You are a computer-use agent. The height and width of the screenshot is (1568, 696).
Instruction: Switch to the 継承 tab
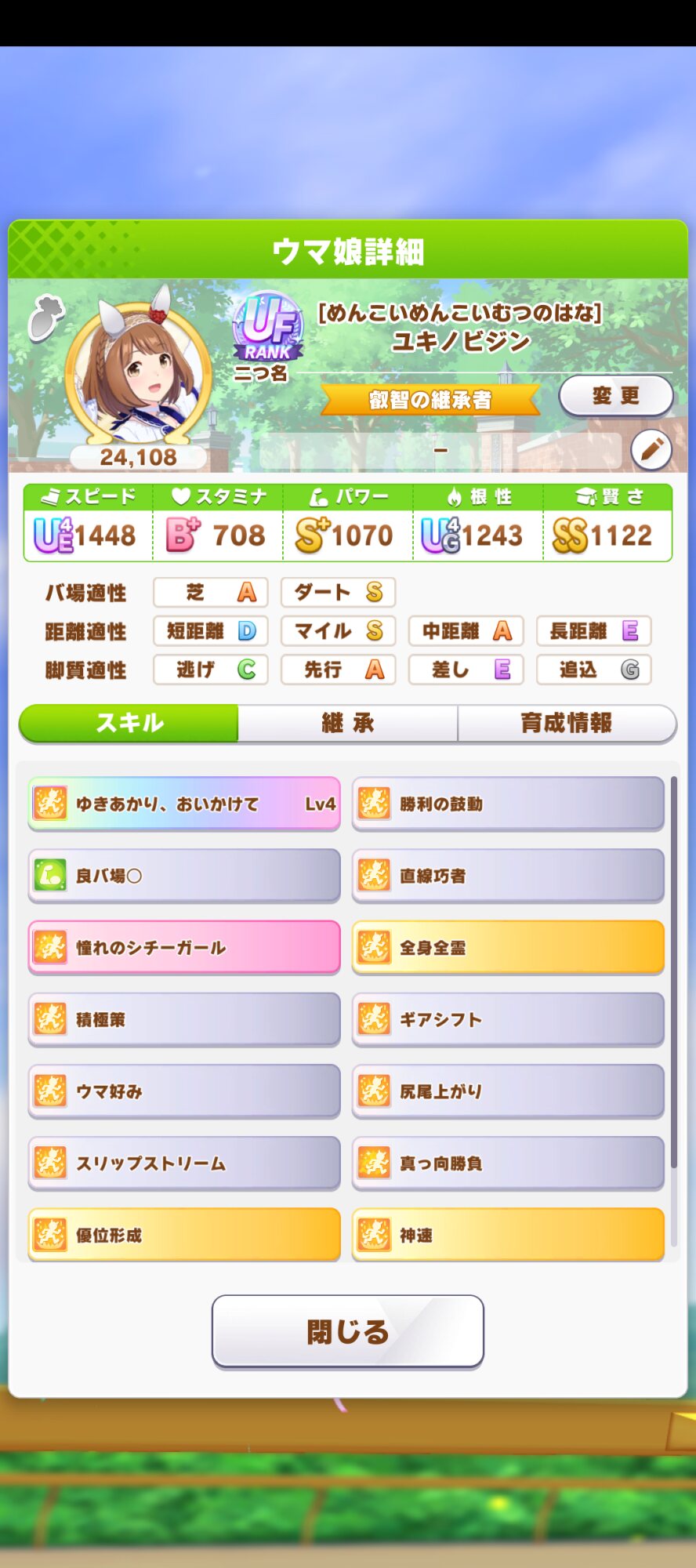click(x=348, y=723)
